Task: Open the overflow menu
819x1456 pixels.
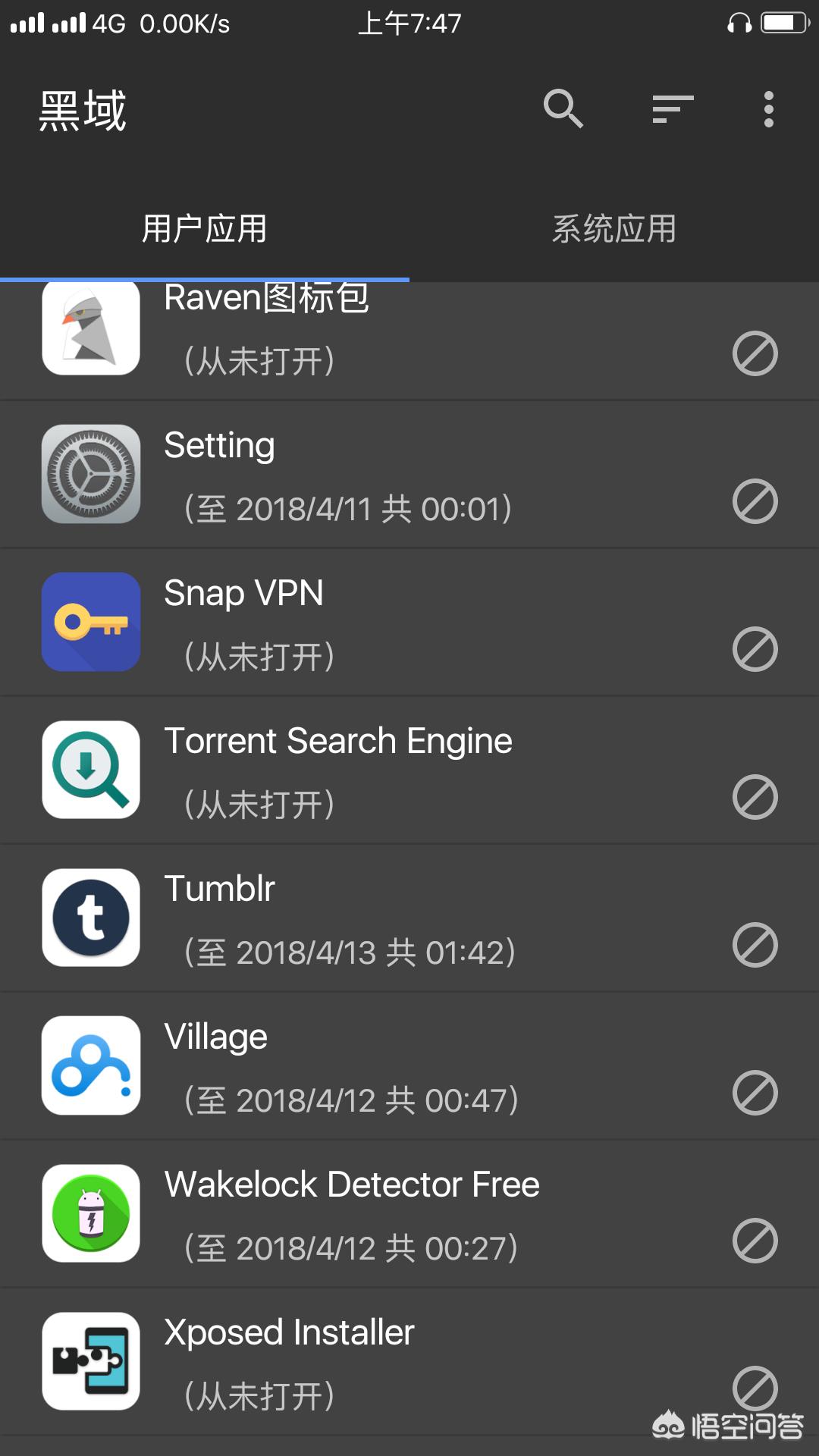Action: point(769,109)
